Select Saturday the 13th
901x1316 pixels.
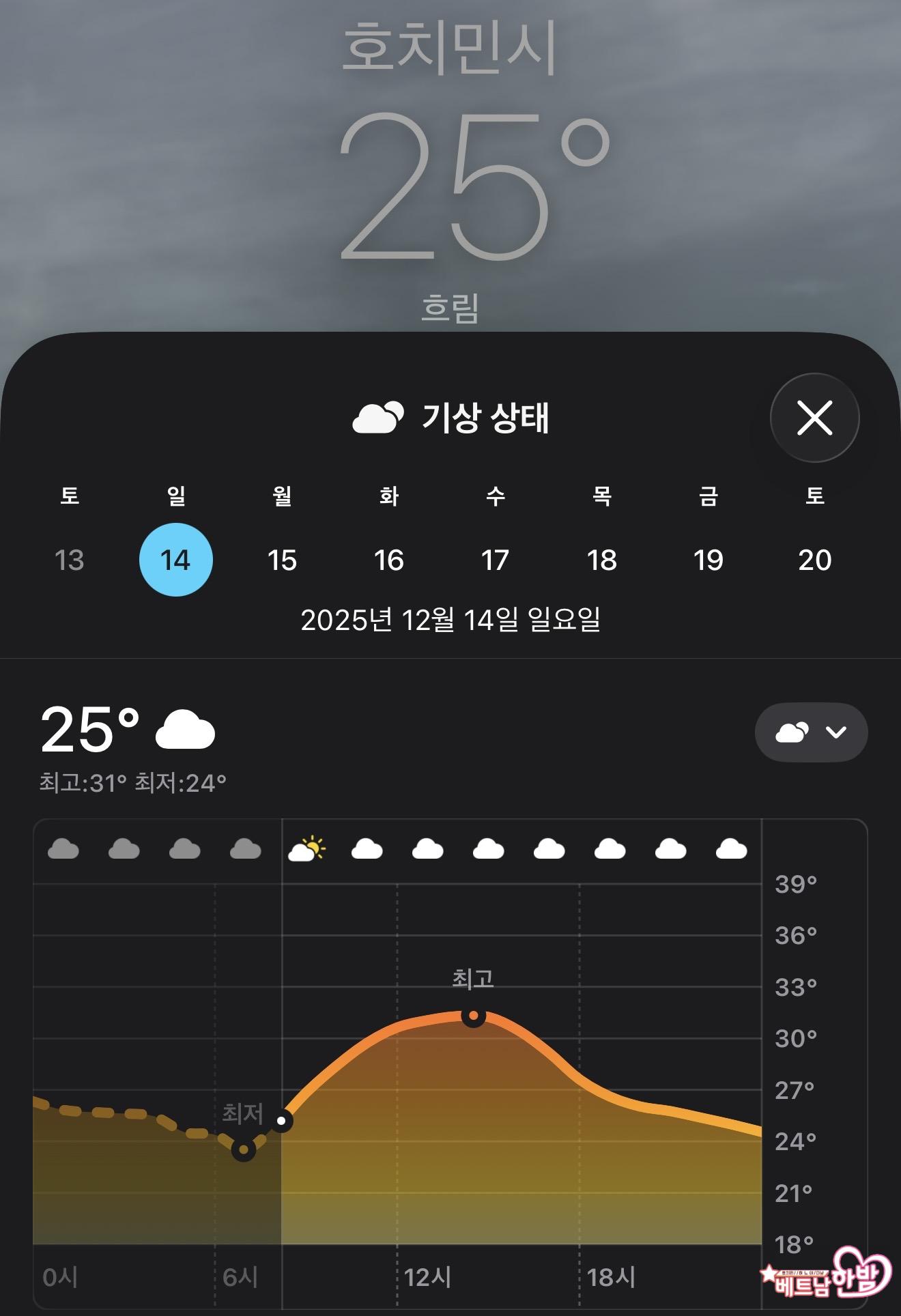69,560
